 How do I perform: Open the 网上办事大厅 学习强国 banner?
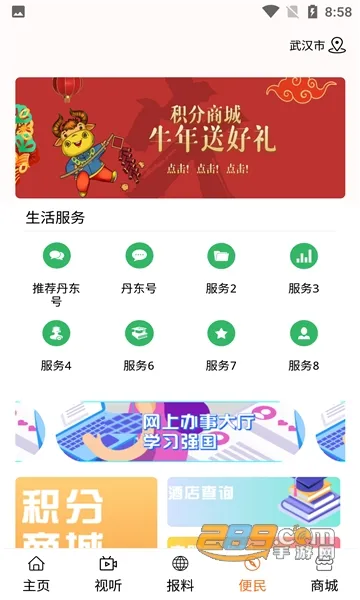pos(180,431)
